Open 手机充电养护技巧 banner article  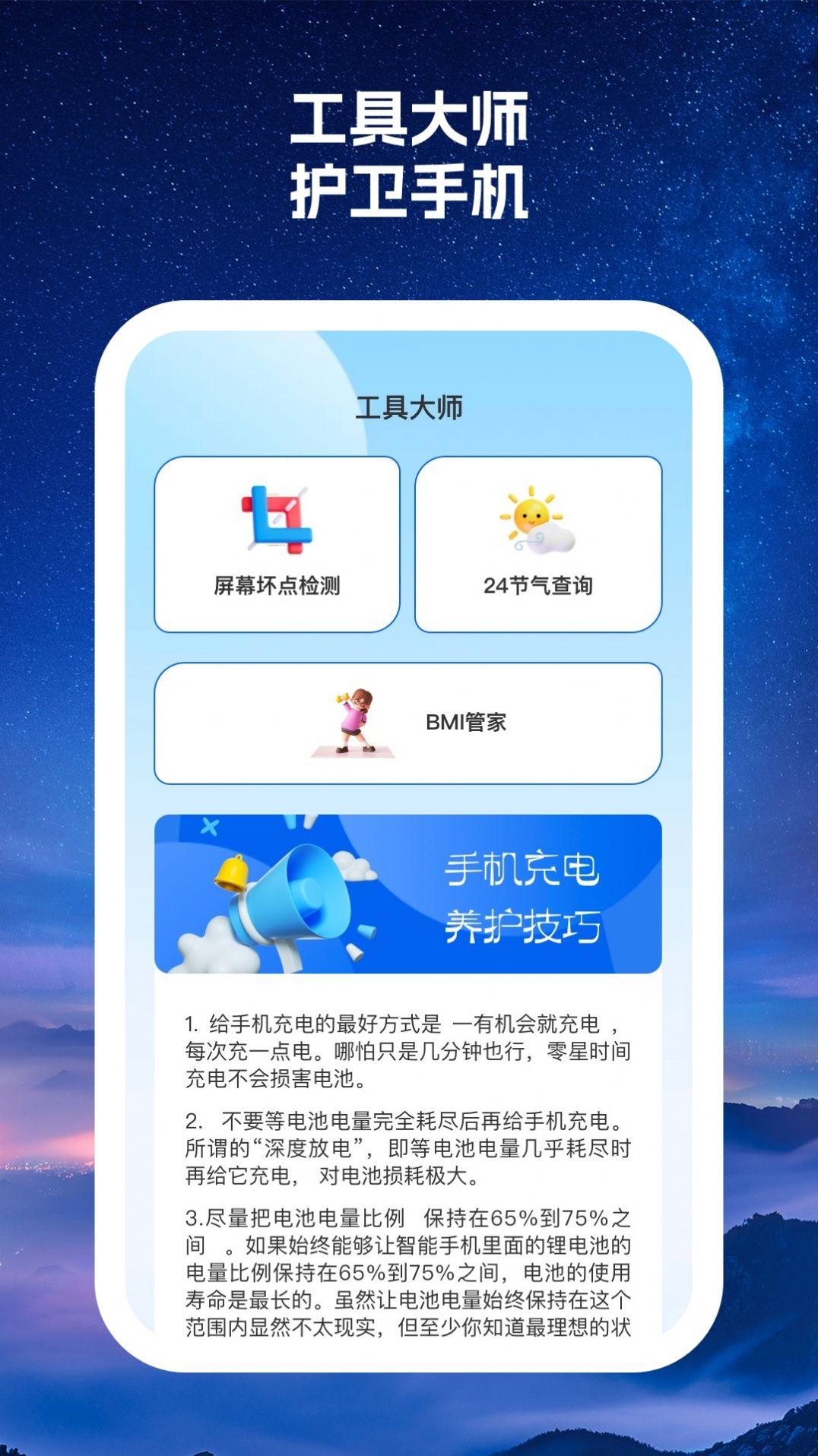(x=409, y=897)
